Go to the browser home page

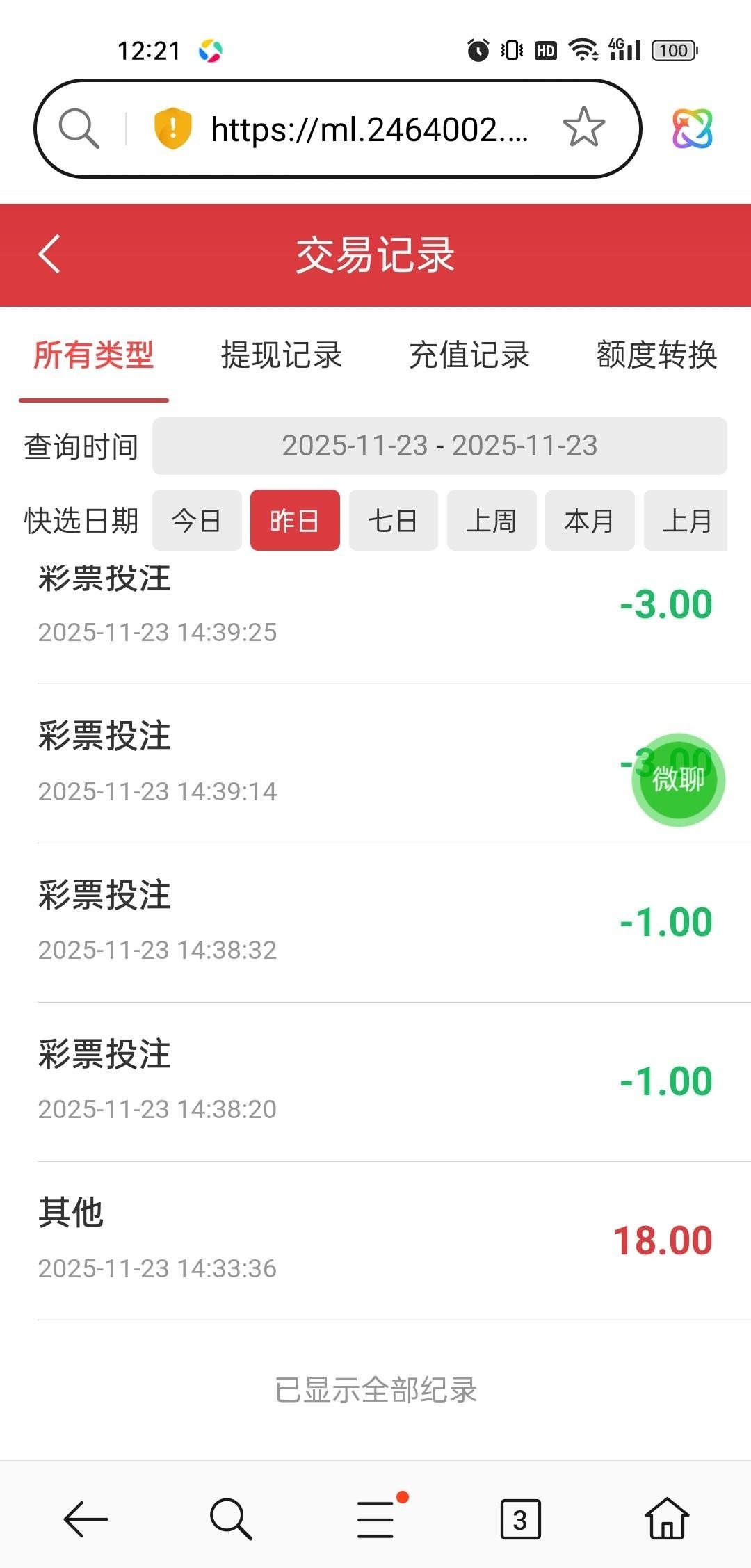pos(667,1519)
